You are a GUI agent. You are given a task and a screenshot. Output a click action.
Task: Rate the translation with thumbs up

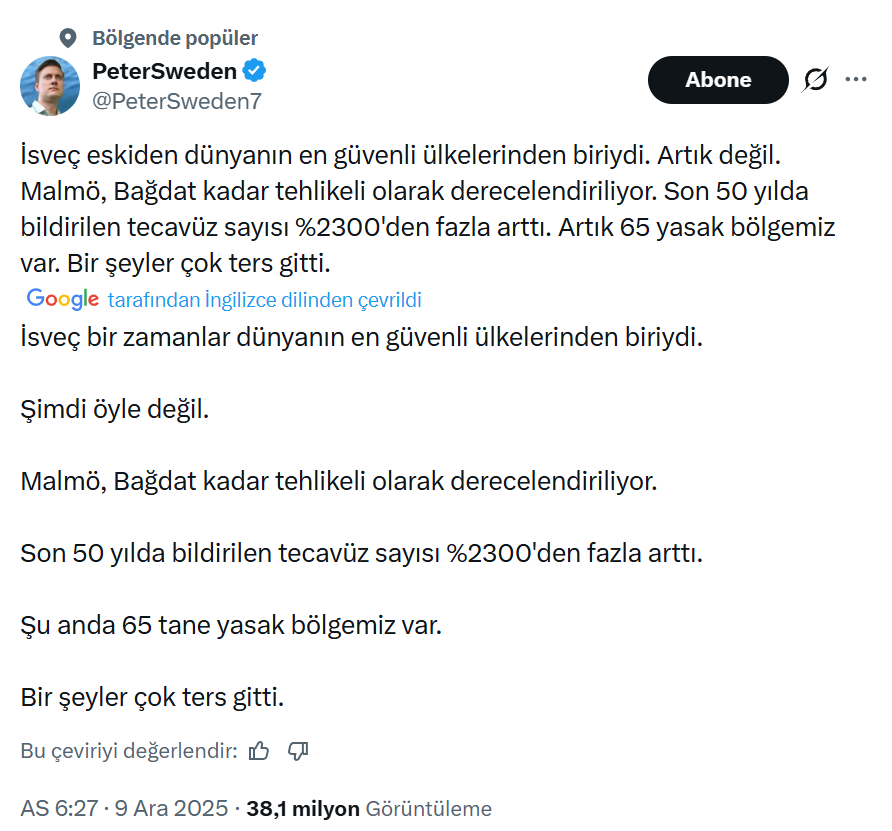pyautogui.click(x=259, y=750)
